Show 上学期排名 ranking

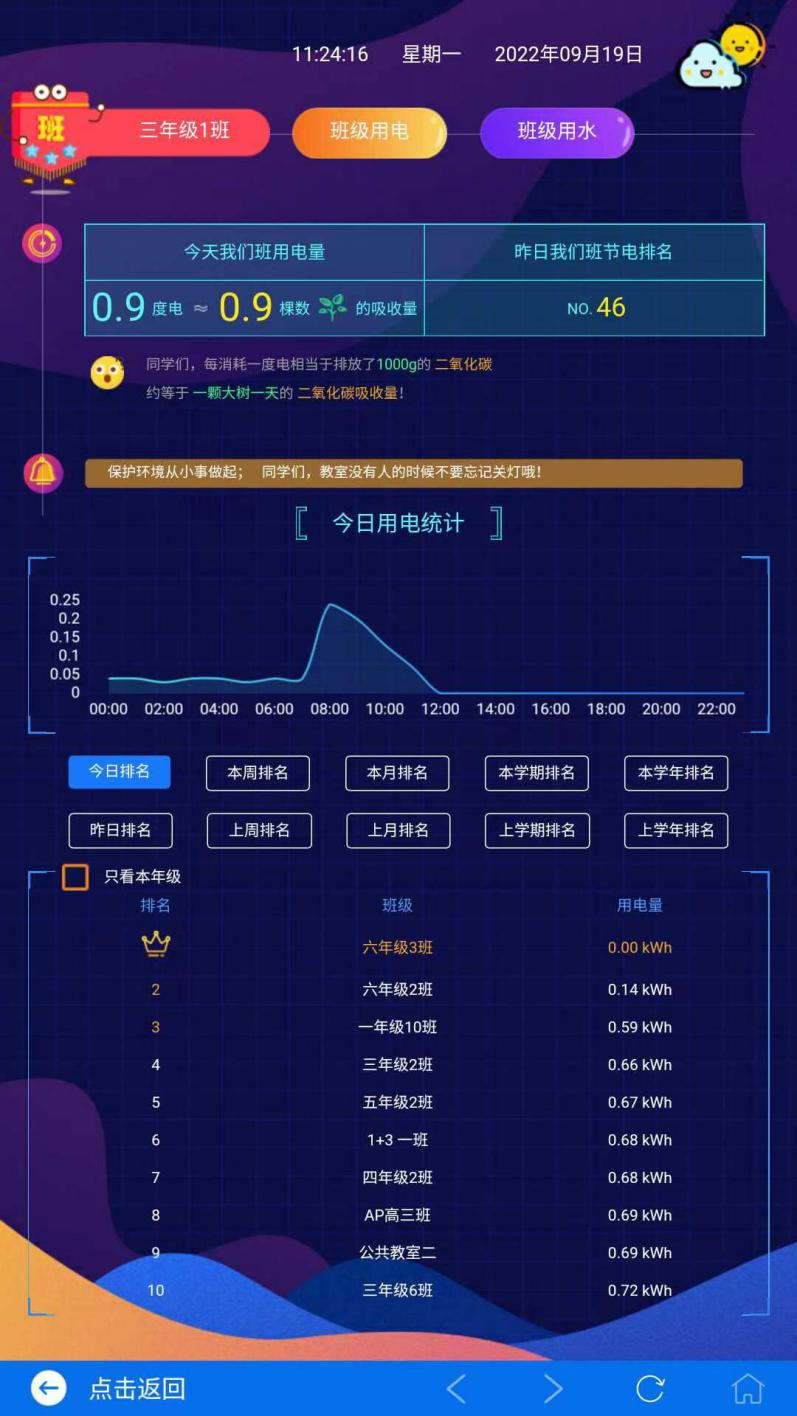pyautogui.click(x=537, y=830)
